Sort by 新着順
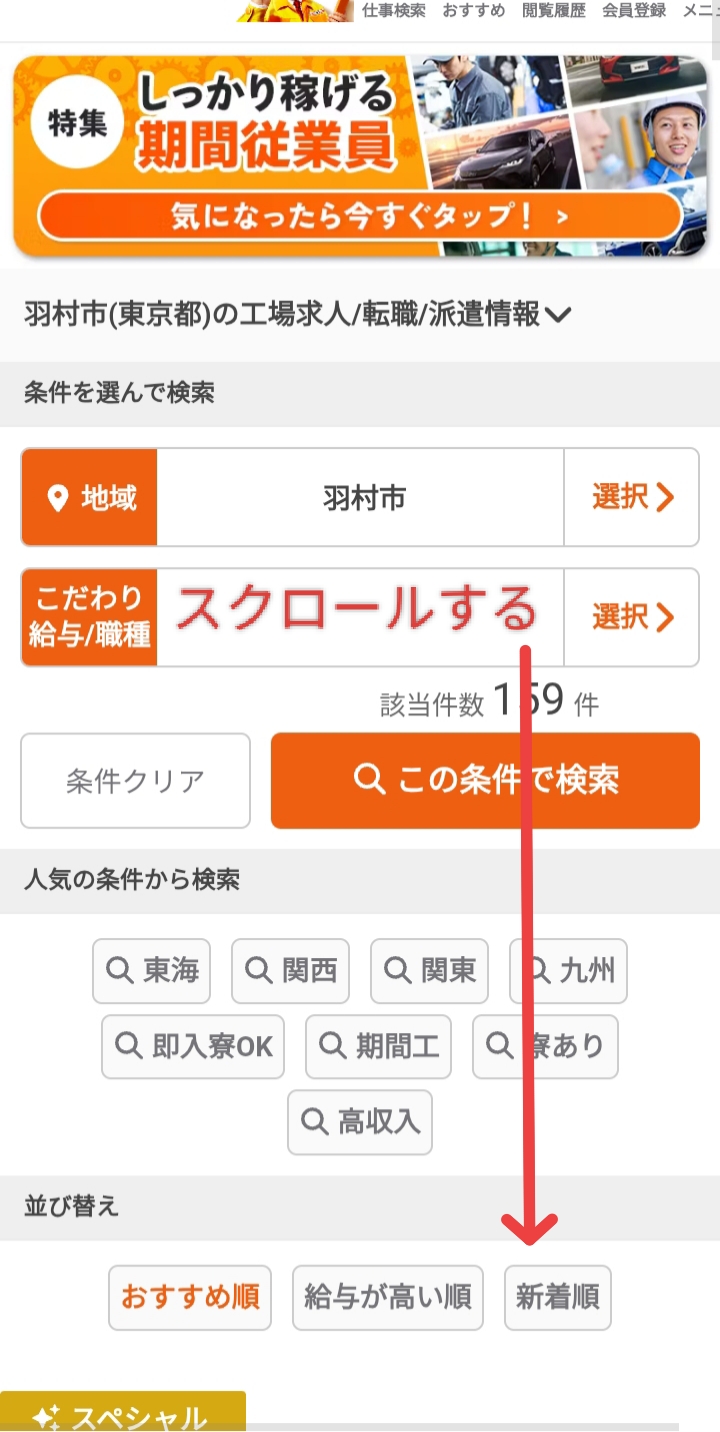 tap(558, 1298)
